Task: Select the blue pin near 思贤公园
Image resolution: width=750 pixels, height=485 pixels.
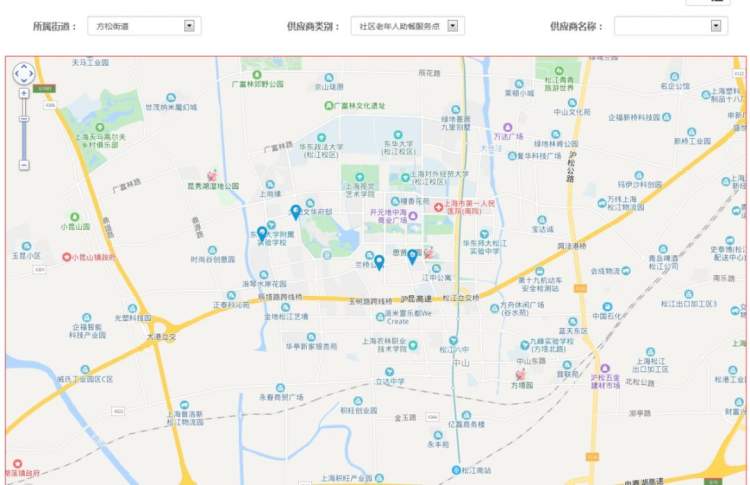Action: [x=412, y=256]
